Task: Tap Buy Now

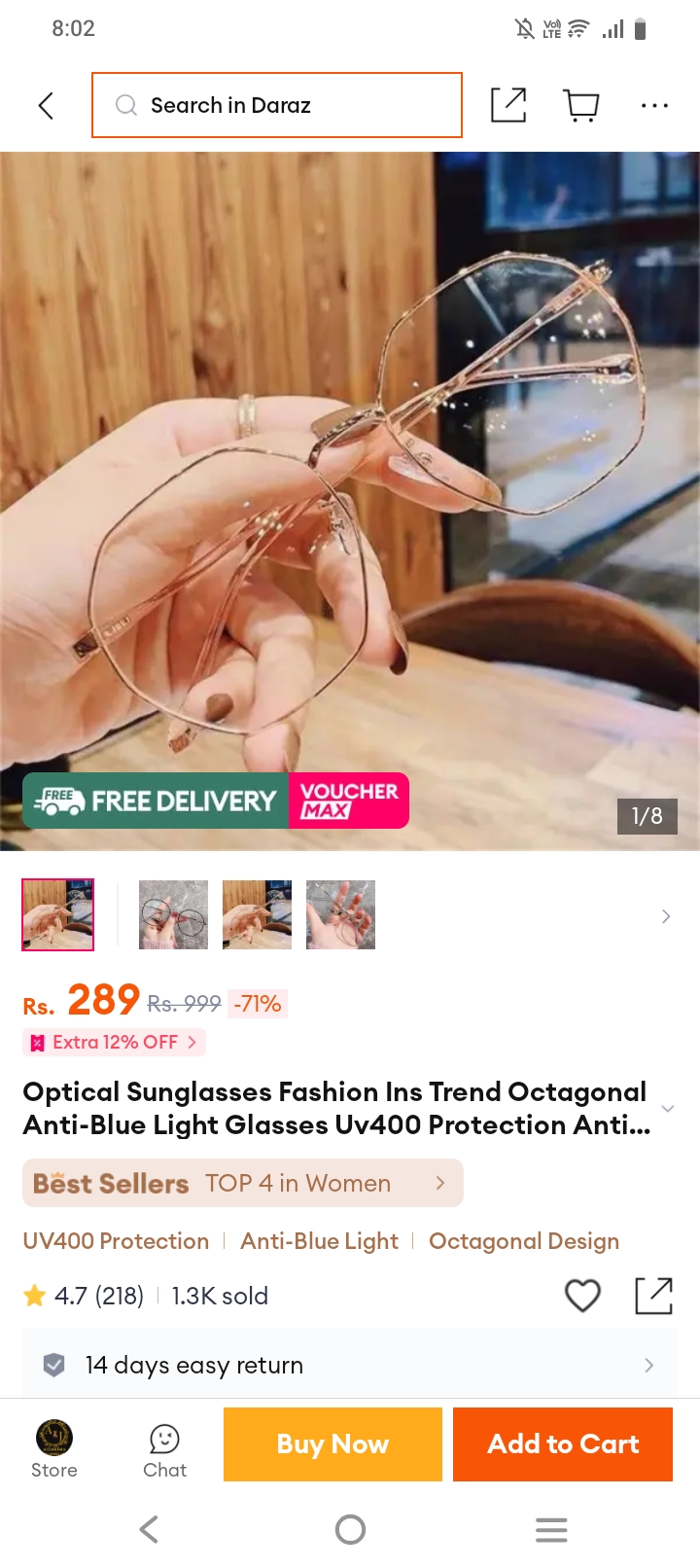Action: coord(332,1444)
